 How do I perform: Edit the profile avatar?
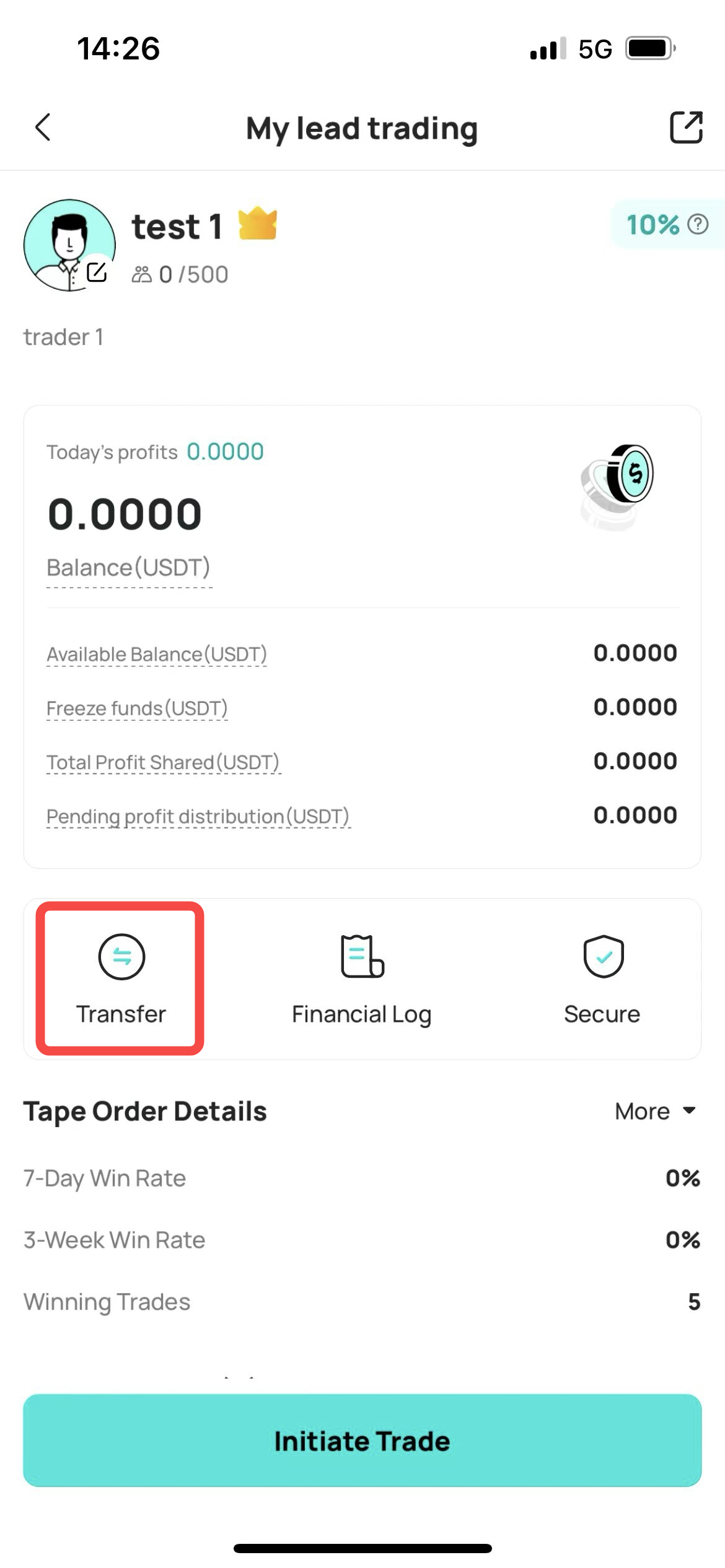(97, 272)
